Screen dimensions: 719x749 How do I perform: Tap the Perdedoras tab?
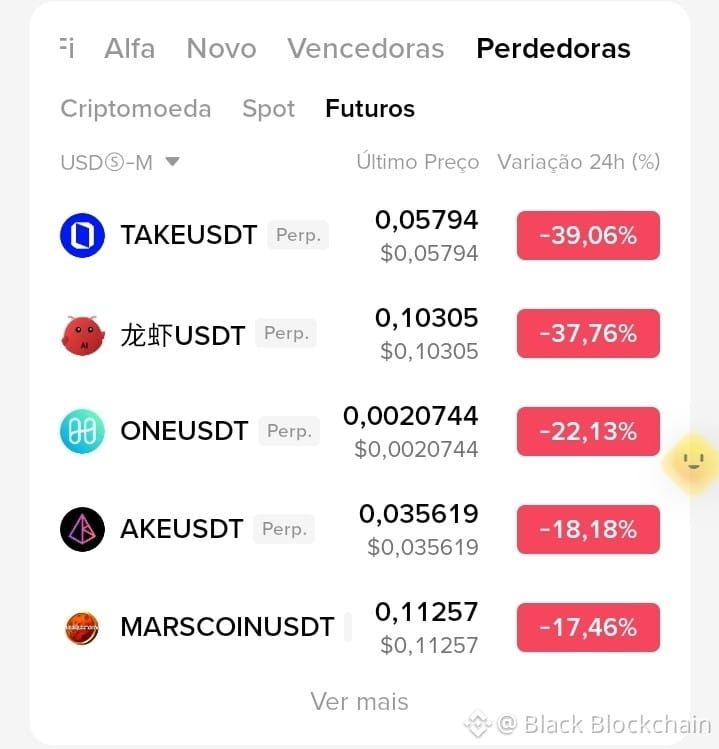pyautogui.click(x=553, y=49)
